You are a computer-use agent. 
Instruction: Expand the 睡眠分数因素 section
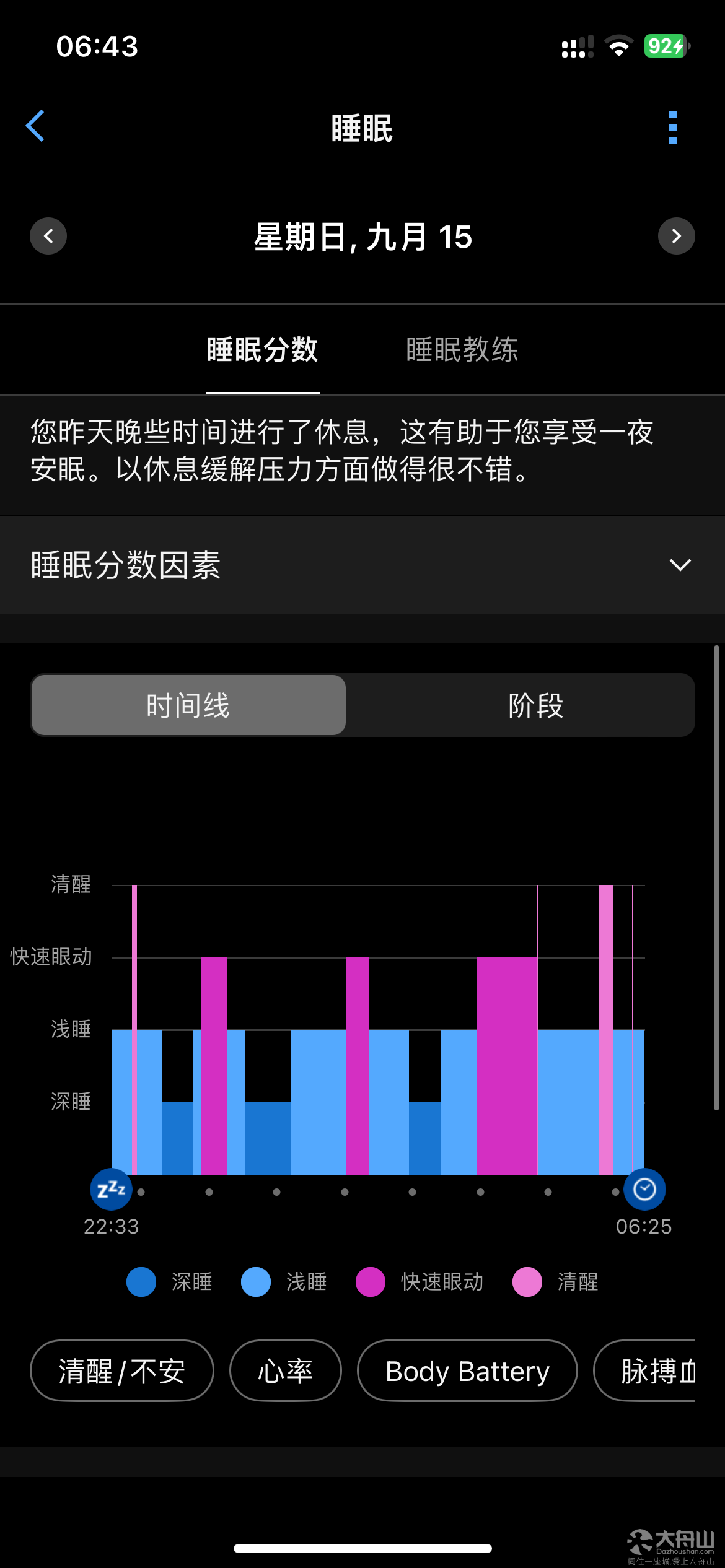[362, 565]
